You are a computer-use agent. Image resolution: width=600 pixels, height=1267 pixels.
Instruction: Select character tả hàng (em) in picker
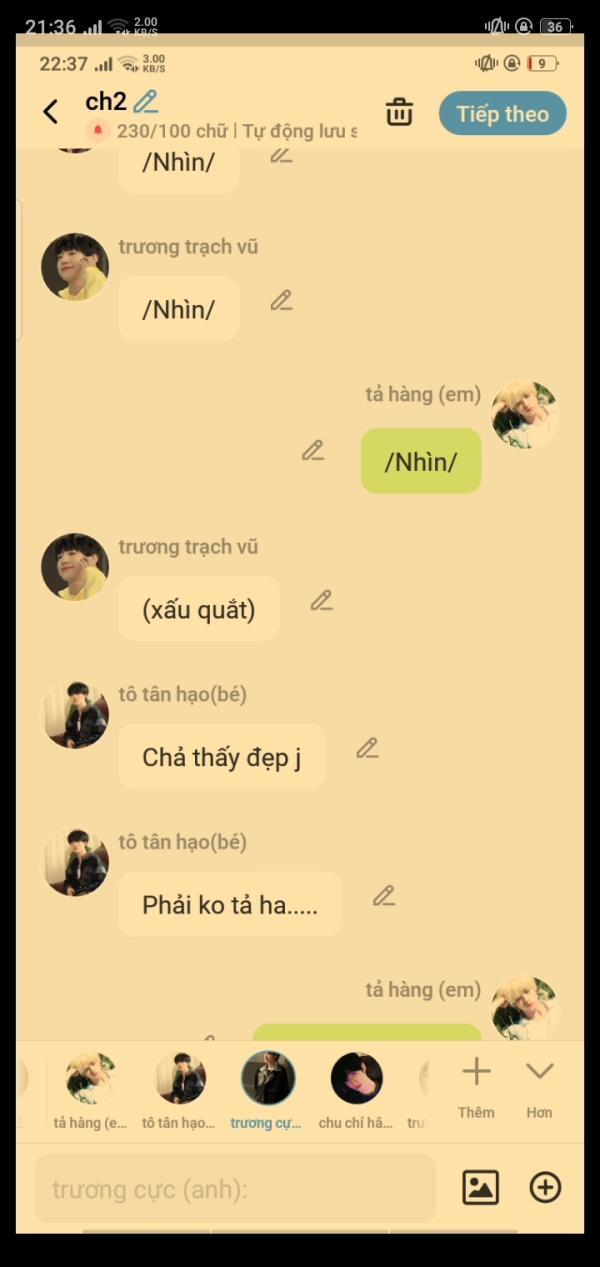[90, 1079]
